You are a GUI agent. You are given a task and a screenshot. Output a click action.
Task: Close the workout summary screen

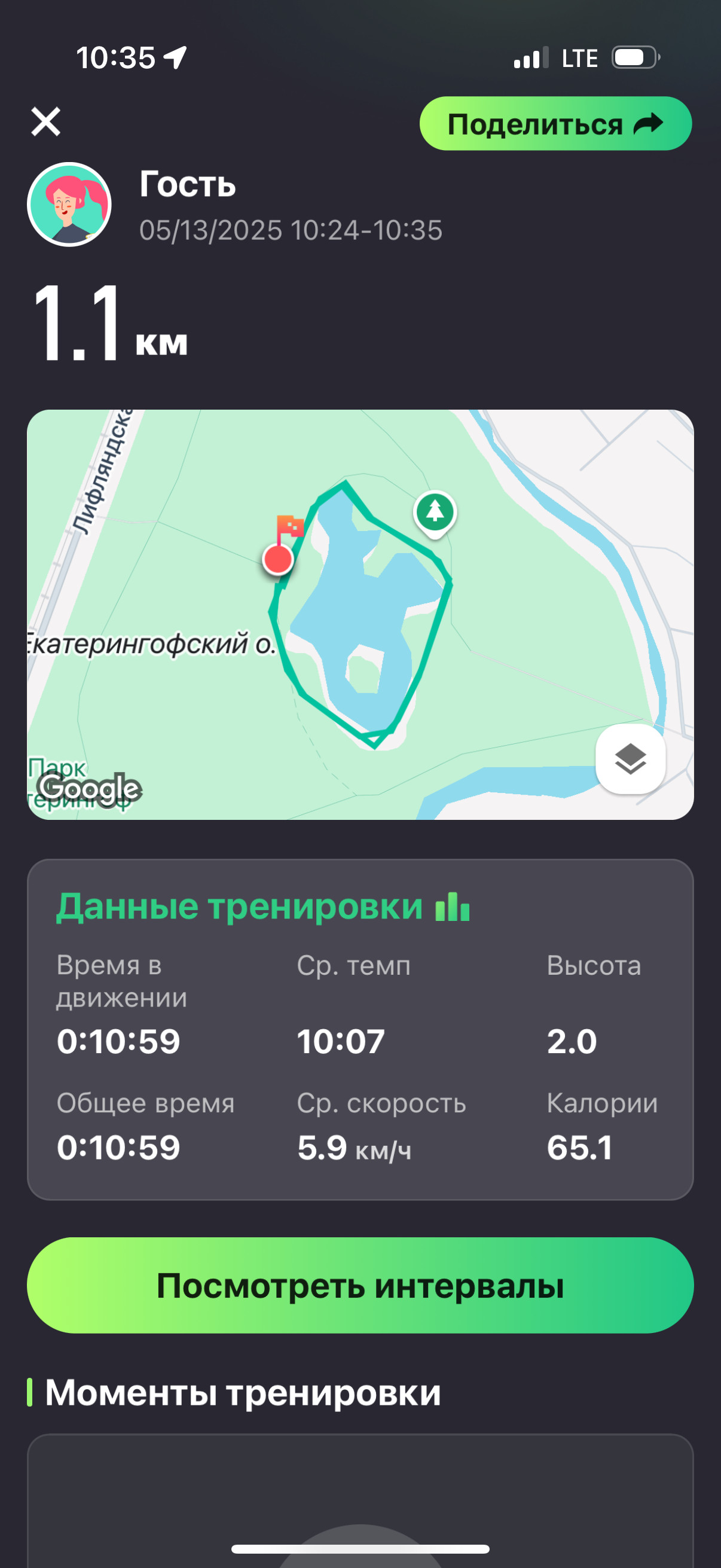click(x=45, y=122)
